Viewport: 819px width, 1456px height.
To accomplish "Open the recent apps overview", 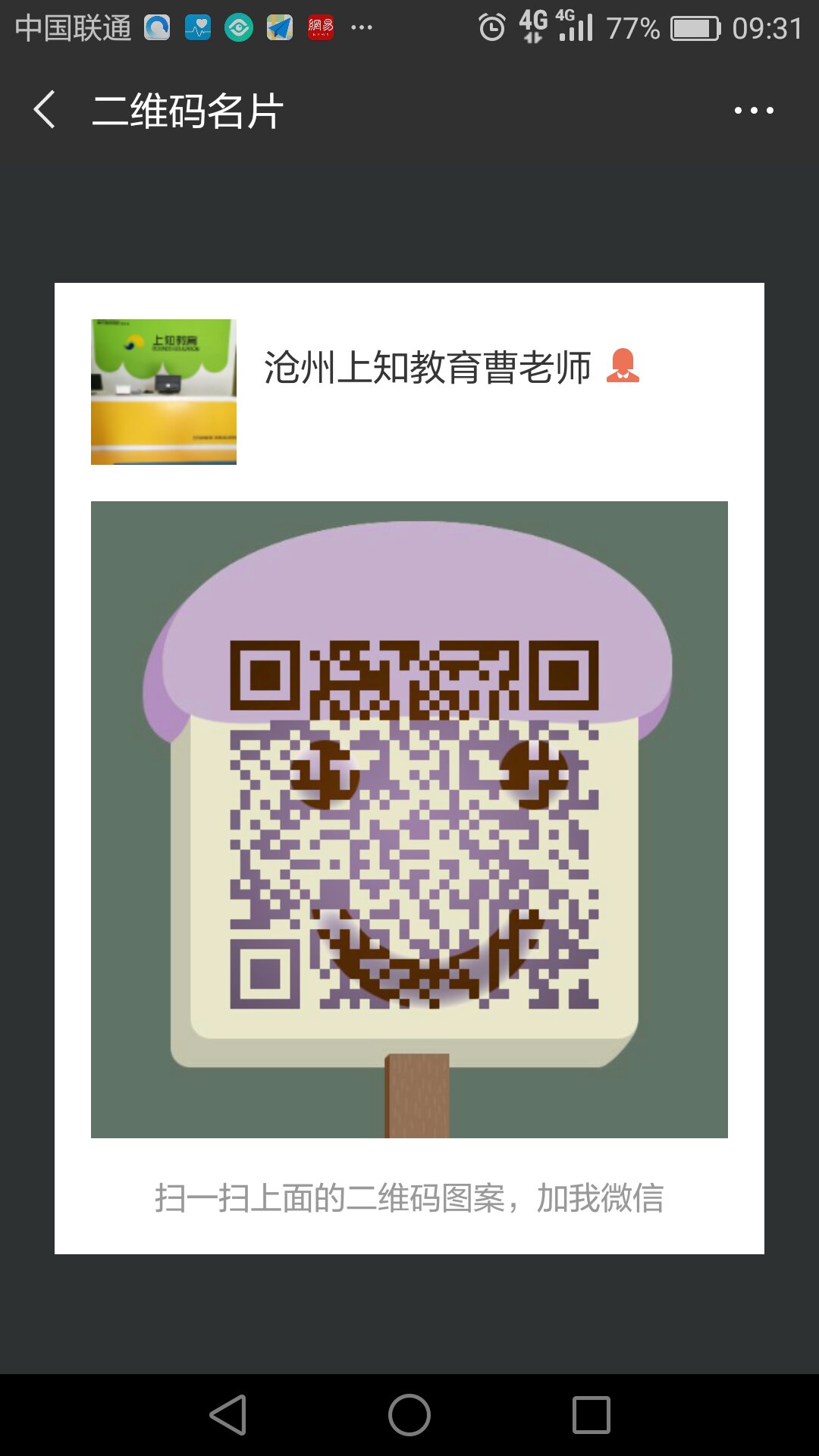I will (x=591, y=1415).
